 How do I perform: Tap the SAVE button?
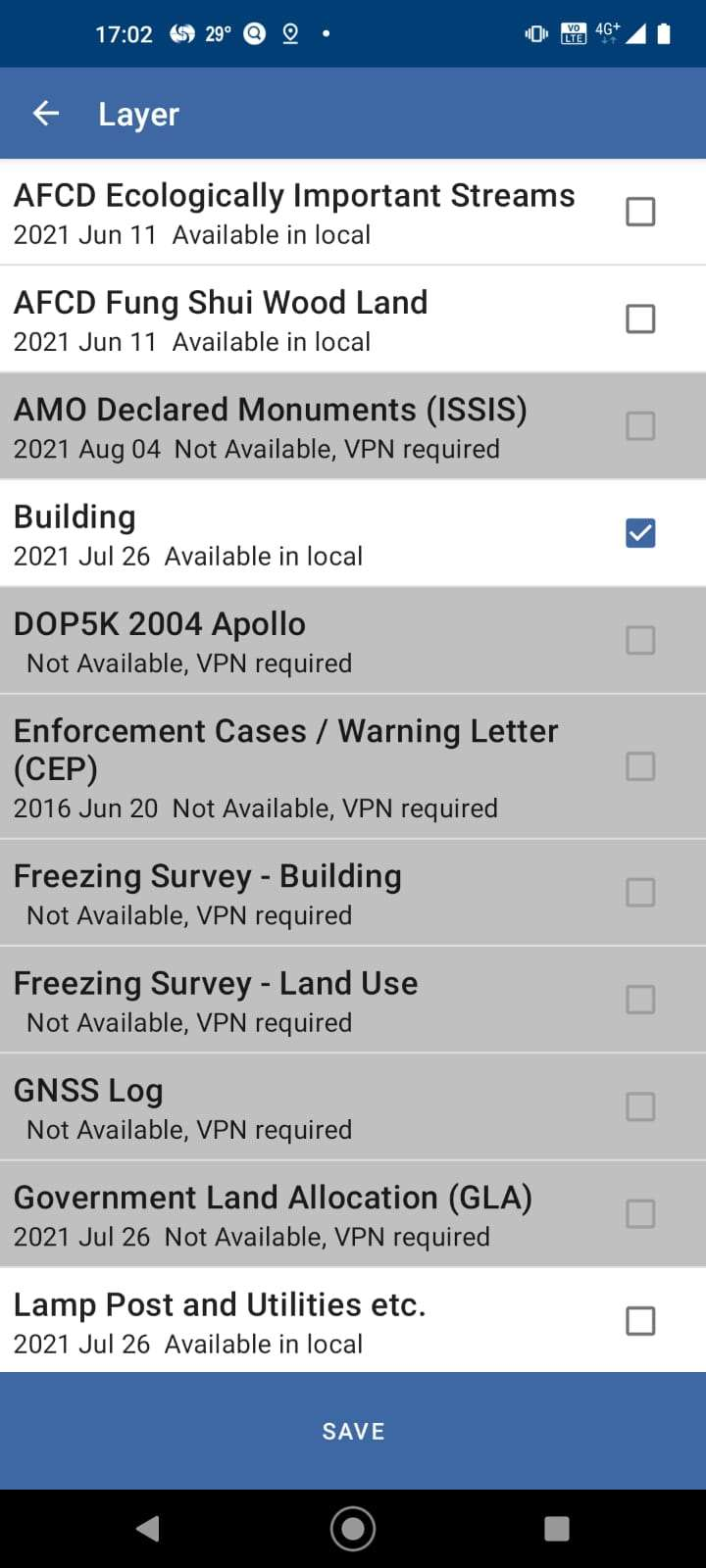[353, 1431]
